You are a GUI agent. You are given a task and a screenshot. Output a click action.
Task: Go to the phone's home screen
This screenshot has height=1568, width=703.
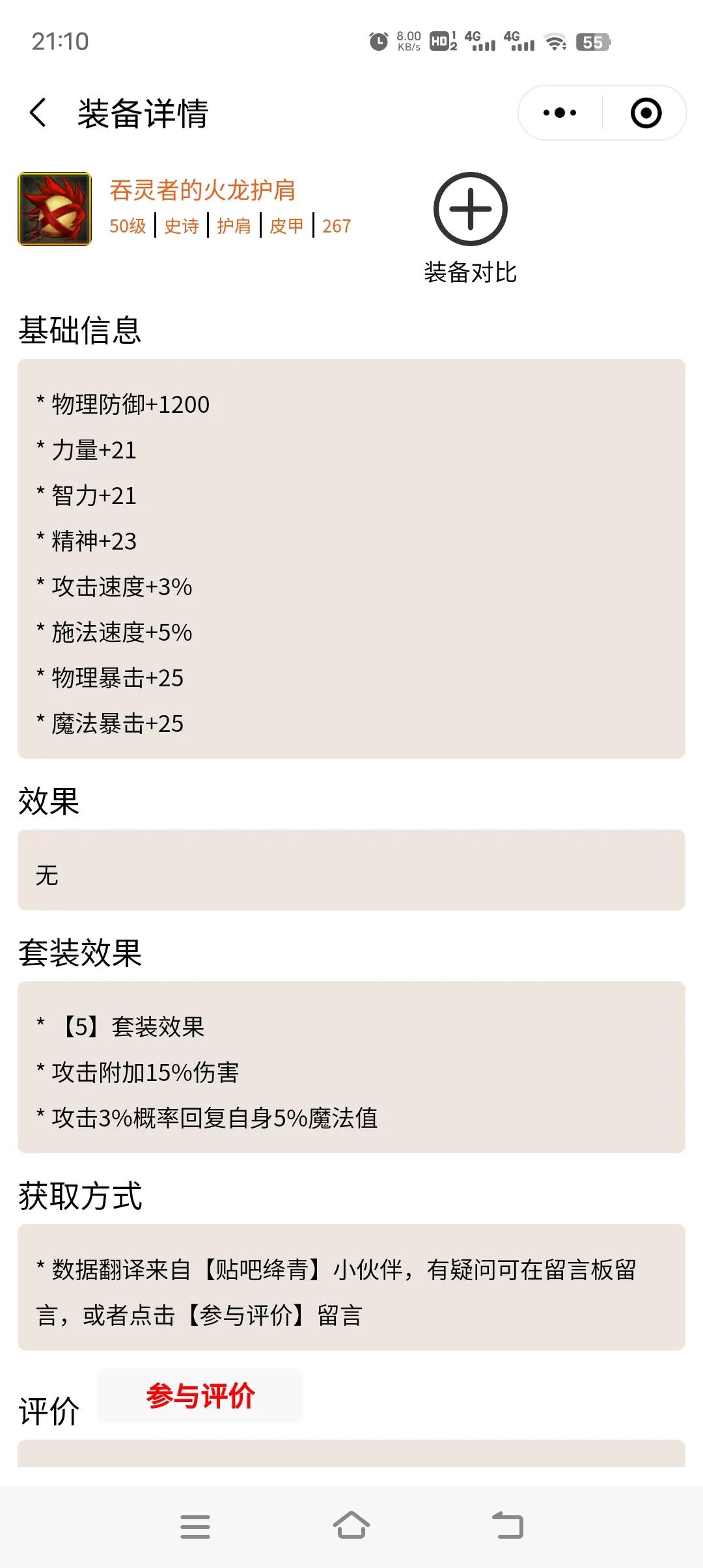(351, 1525)
